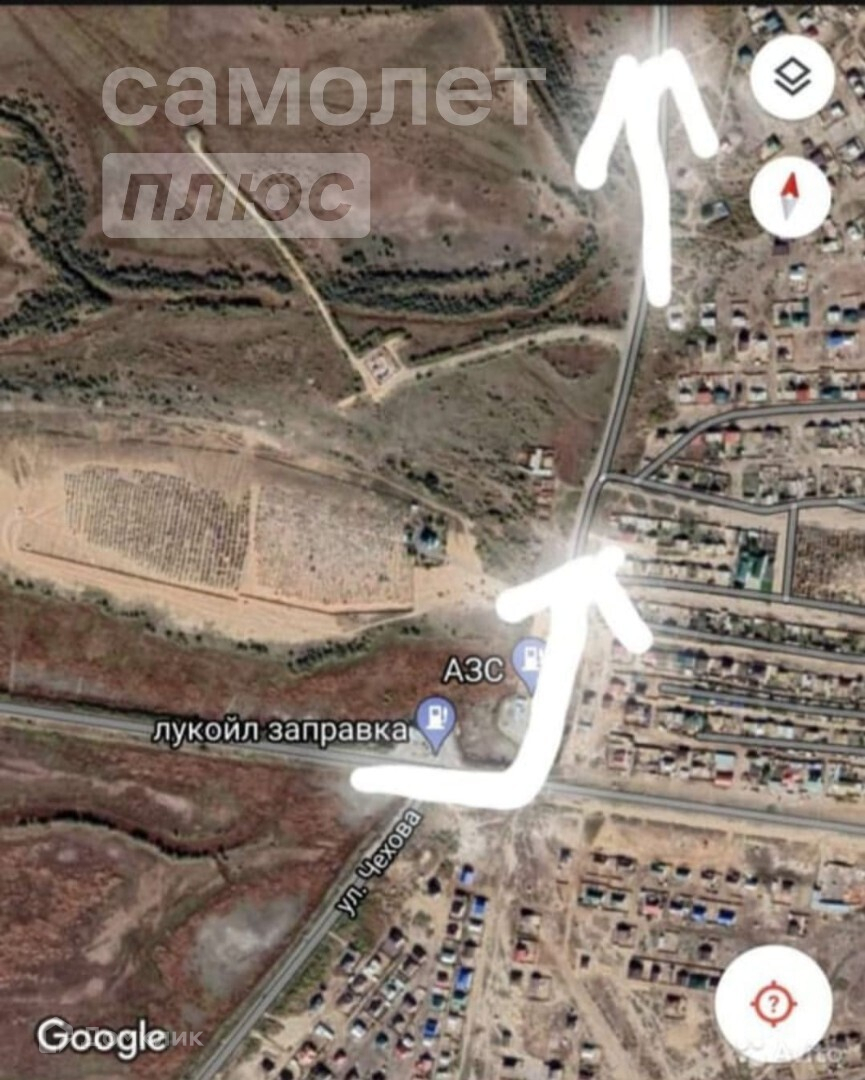Center the map on my location
Image resolution: width=865 pixels, height=1080 pixels.
click(774, 1004)
